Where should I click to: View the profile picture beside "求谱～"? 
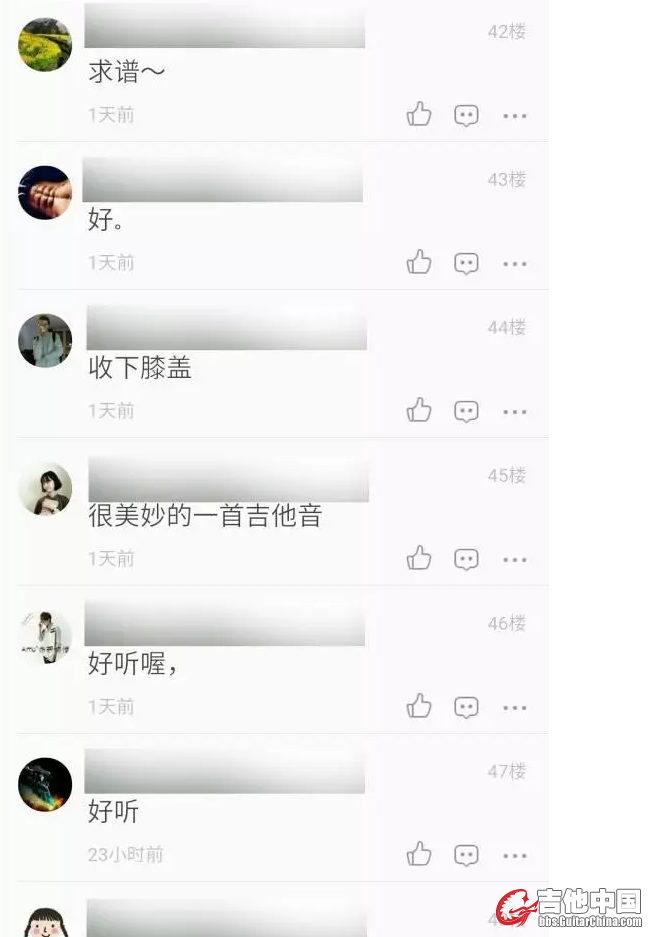coord(45,45)
